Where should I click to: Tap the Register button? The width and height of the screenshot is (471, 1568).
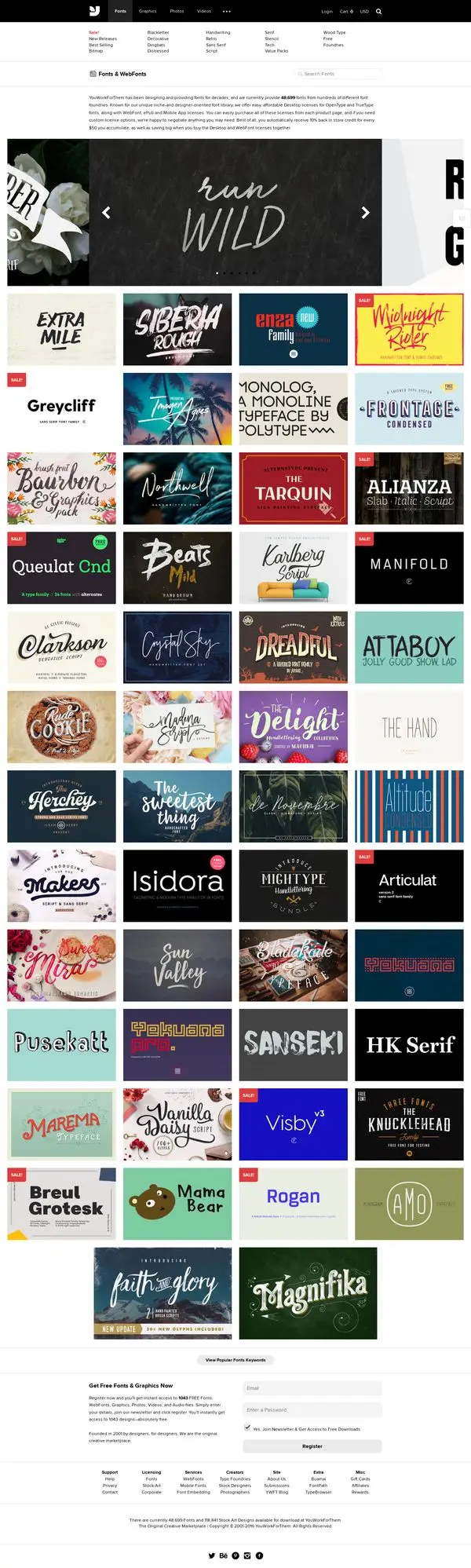click(x=312, y=1446)
